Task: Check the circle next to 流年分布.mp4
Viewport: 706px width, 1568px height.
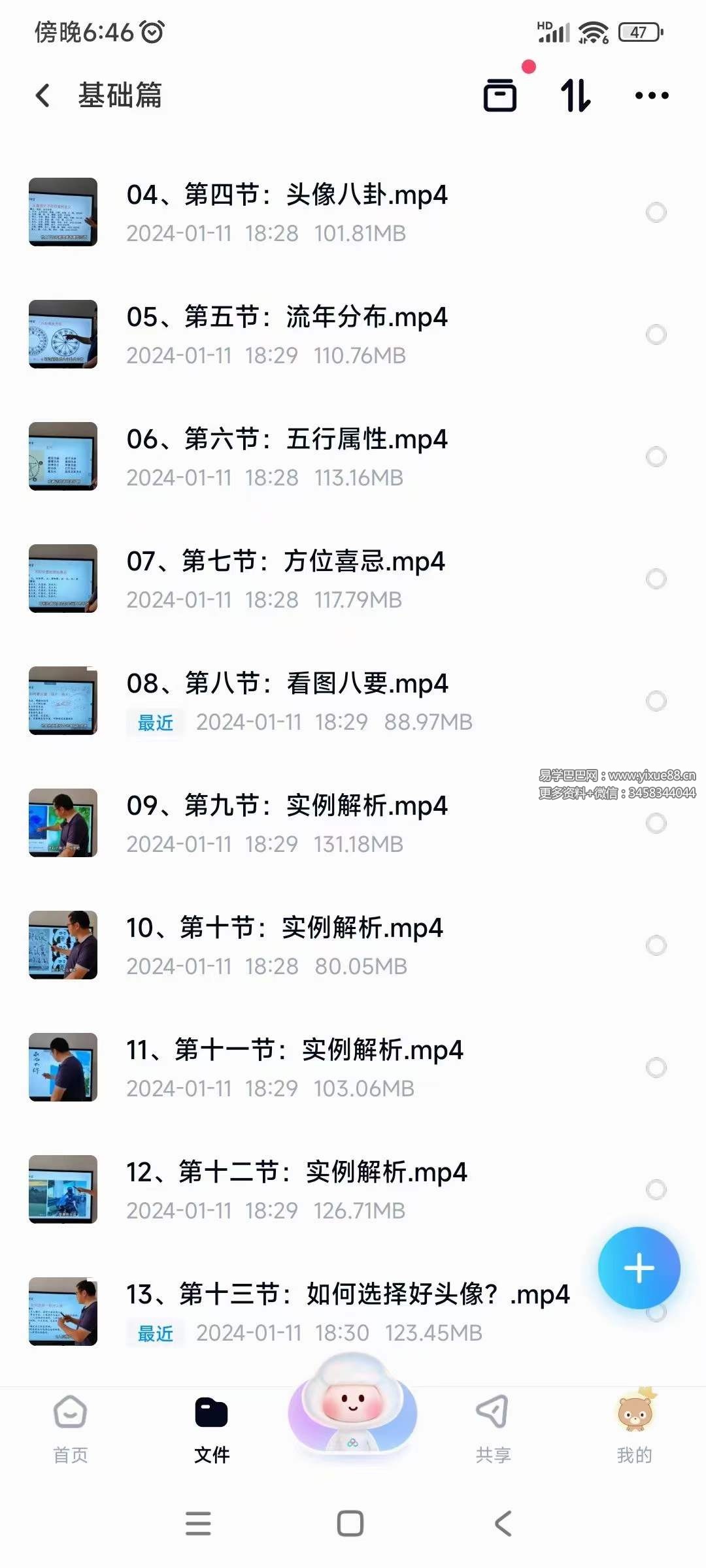Action: point(656,335)
